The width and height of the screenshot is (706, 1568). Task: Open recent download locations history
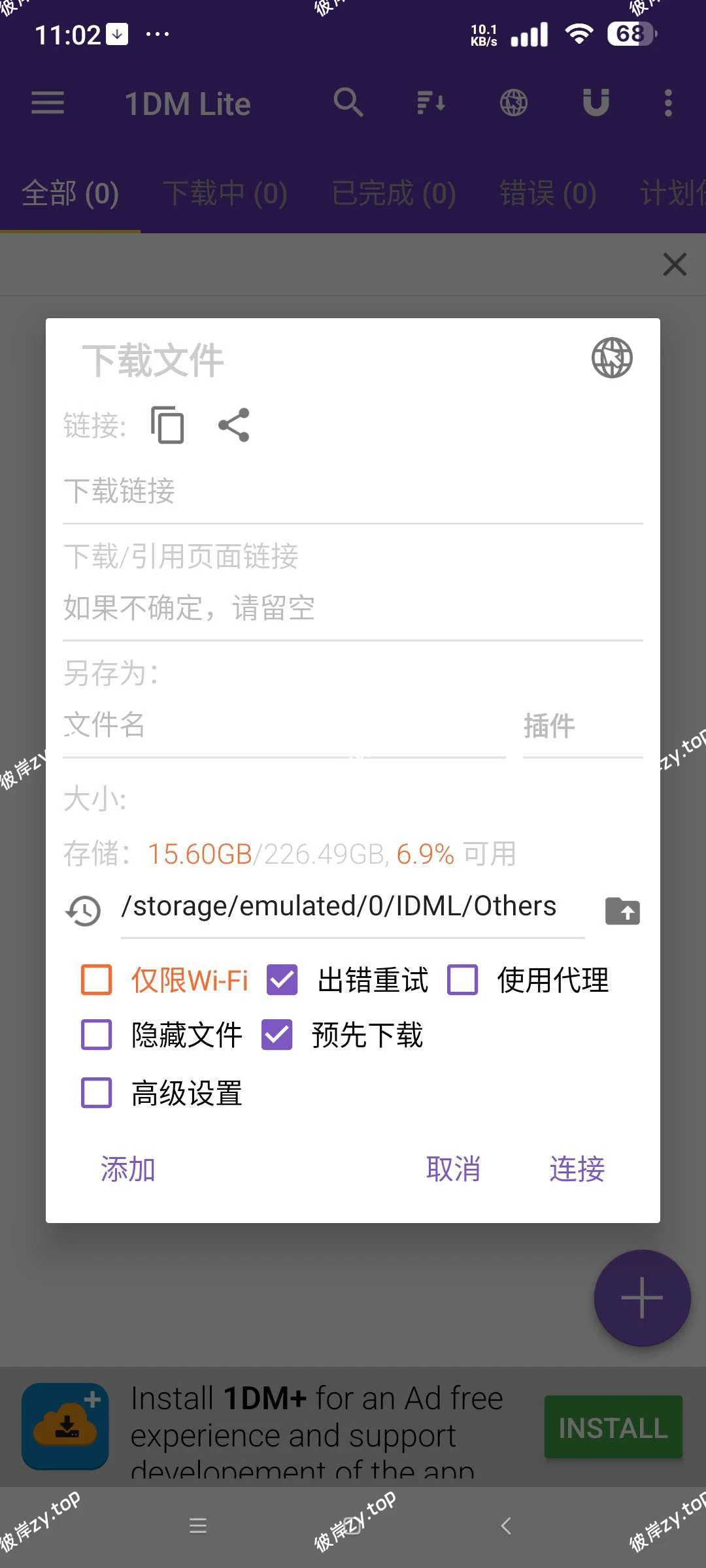(x=82, y=910)
